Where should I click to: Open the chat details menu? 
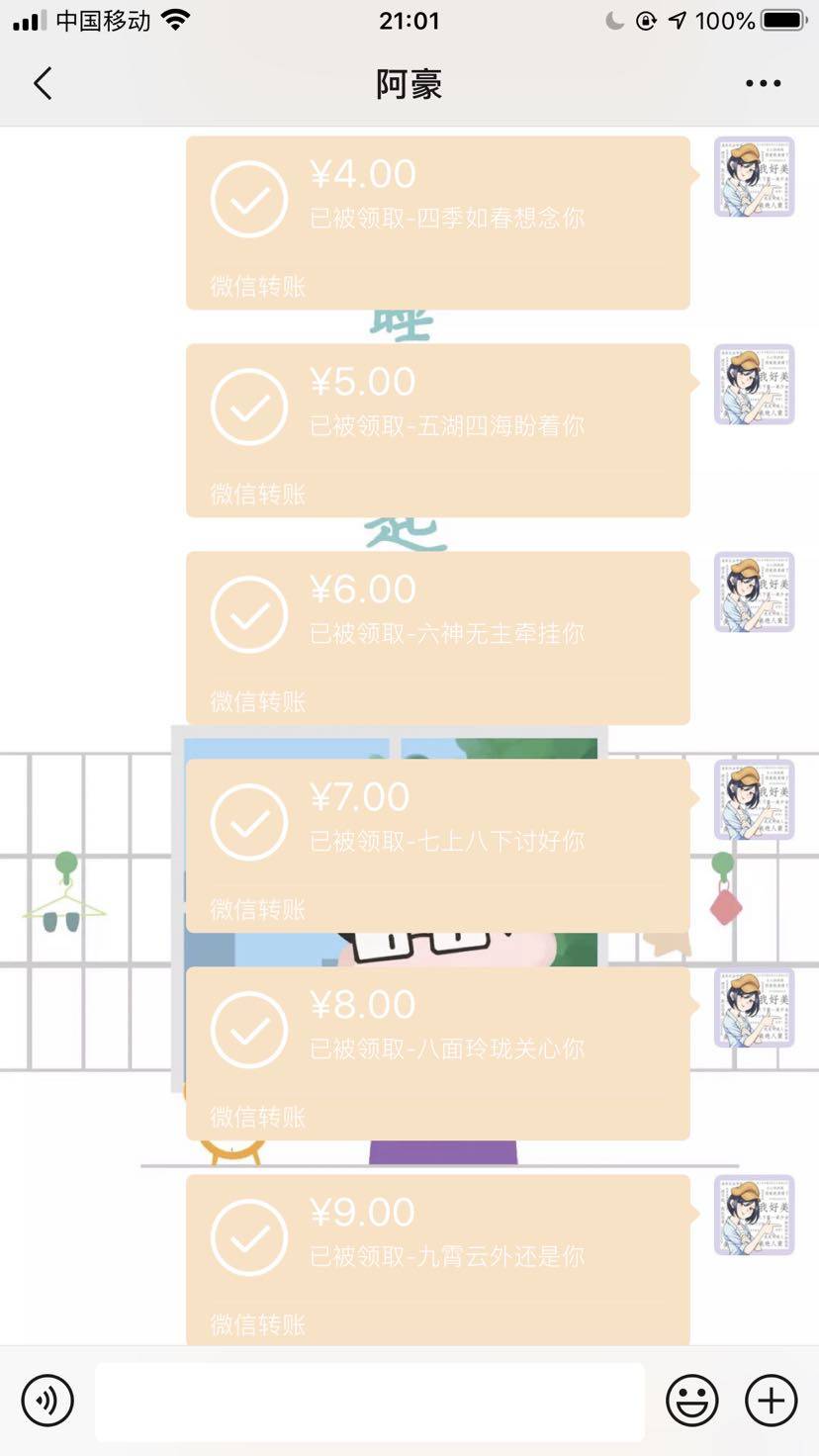click(763, 84)
